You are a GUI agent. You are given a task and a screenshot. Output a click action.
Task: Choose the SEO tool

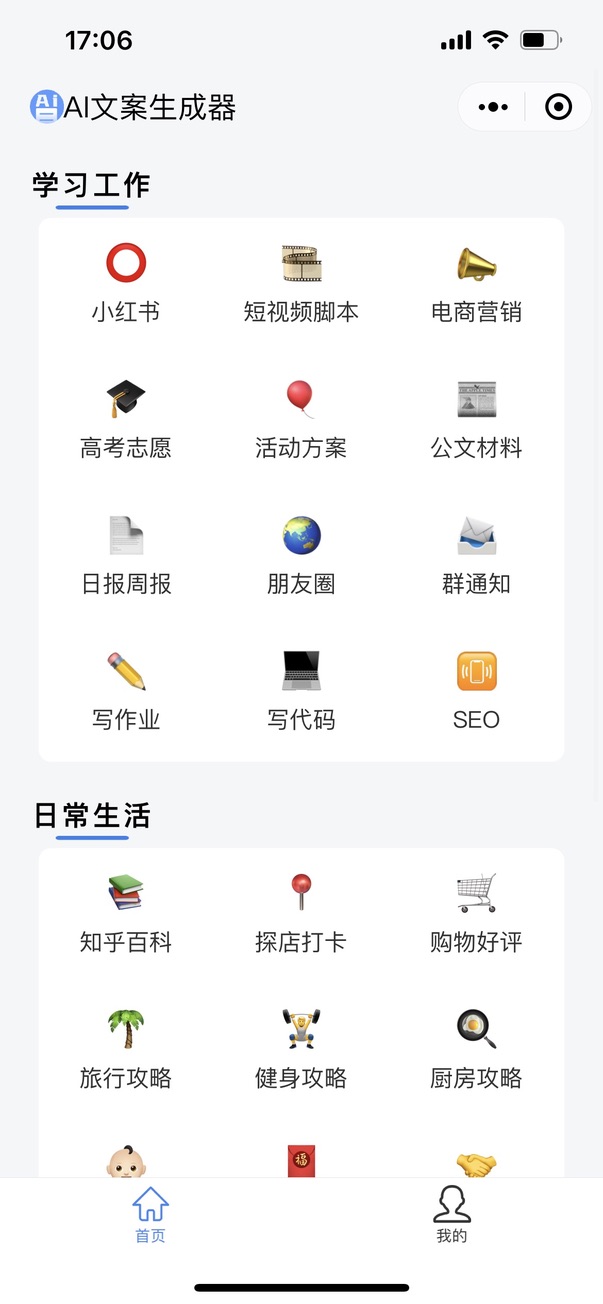(x=476, y=691)
